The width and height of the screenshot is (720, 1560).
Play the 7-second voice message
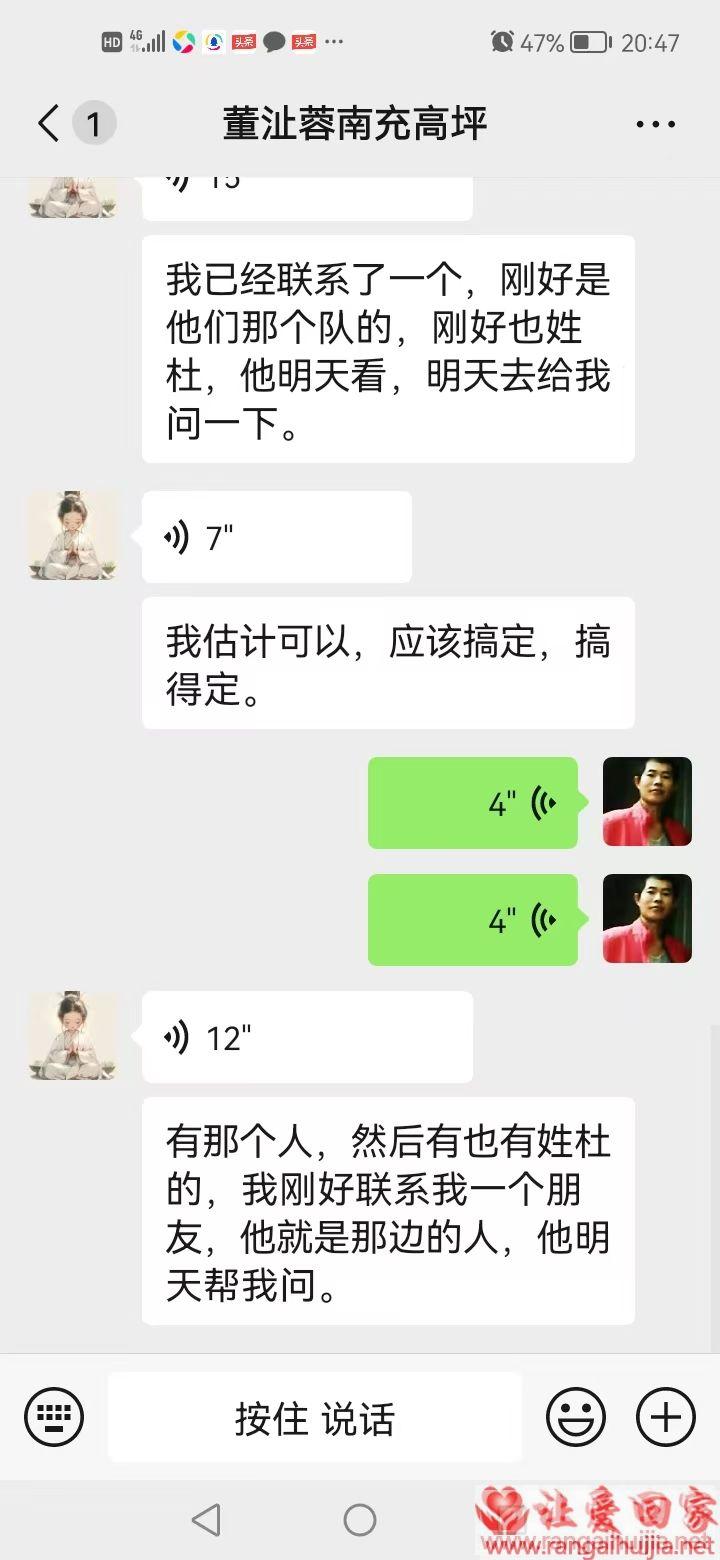pos(276,537)
